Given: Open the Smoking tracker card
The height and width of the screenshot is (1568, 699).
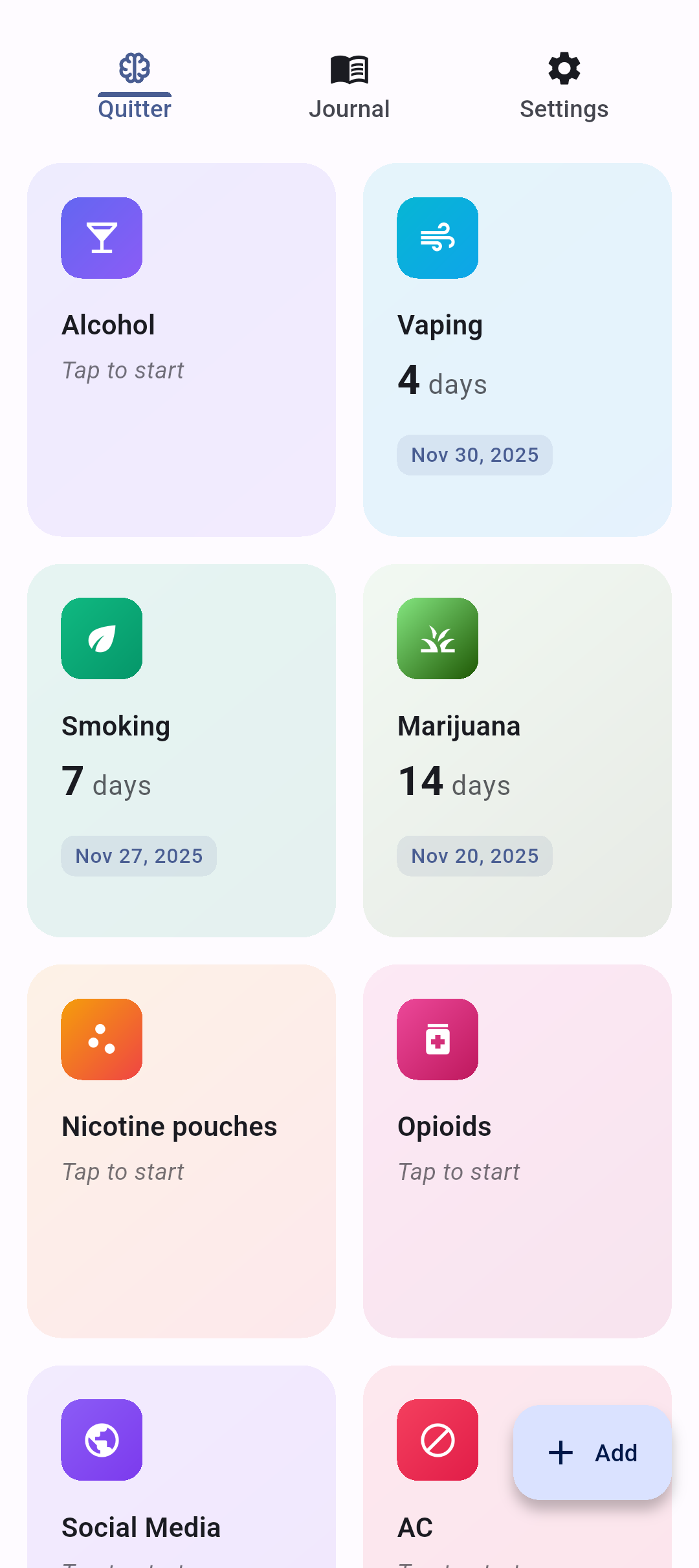Looking at the screenshot, I should [181, 750].
